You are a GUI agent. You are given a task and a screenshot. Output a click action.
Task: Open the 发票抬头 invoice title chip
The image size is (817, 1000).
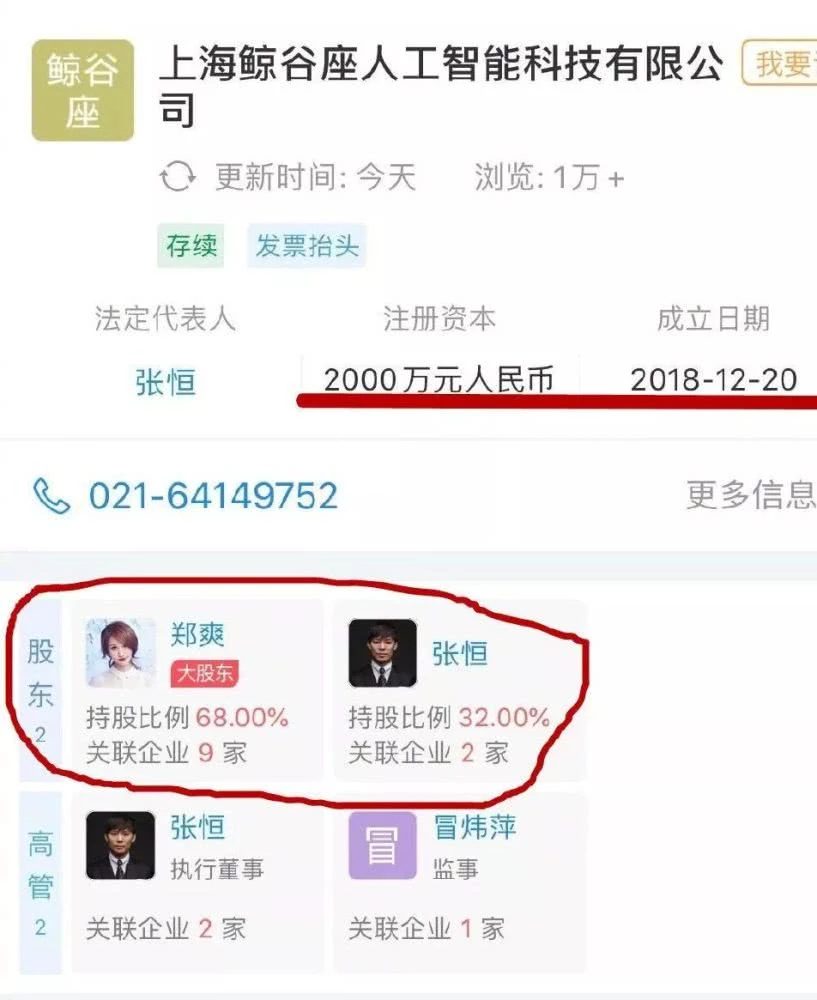coord(306,246)
